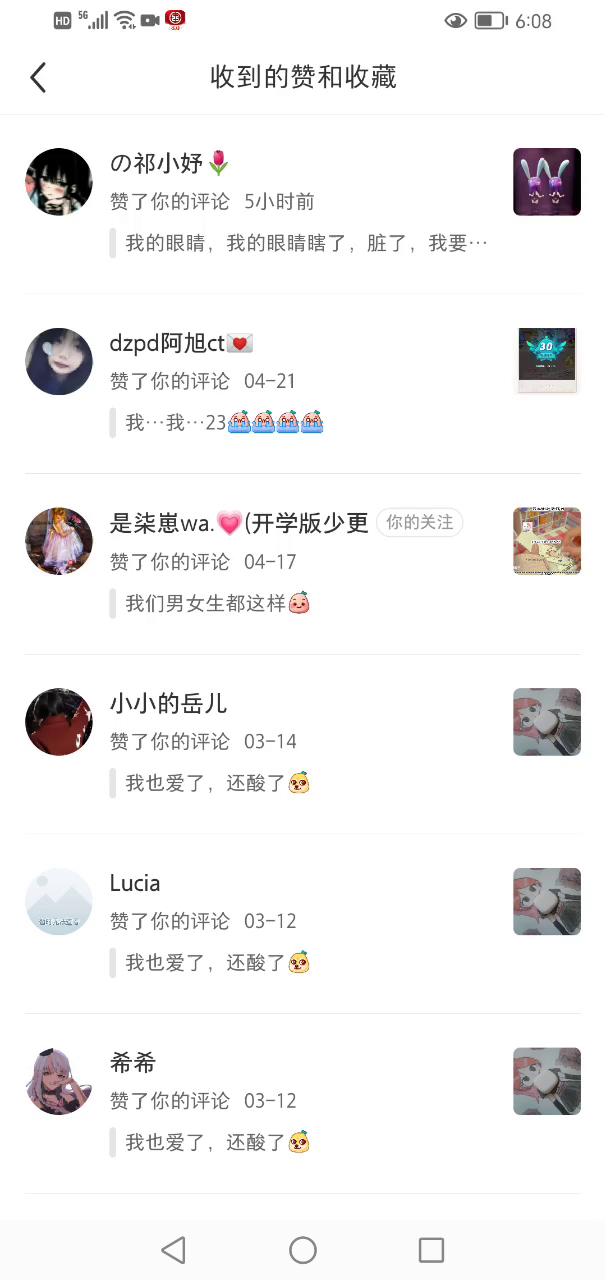Image resolution: width=606 pixels, height=1280 pixels.
Task: Open the avatar of dzpd阿旭ct
Action: point(59,361)
